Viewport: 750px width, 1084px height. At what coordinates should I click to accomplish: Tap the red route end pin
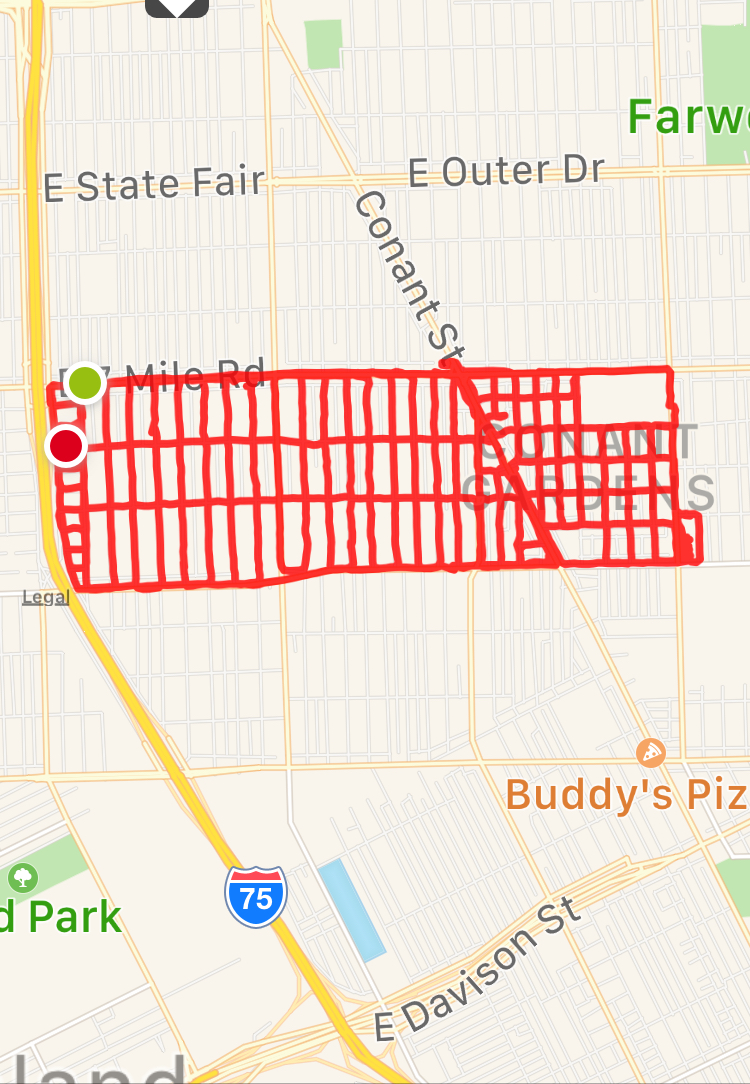[x=66, y=445]
